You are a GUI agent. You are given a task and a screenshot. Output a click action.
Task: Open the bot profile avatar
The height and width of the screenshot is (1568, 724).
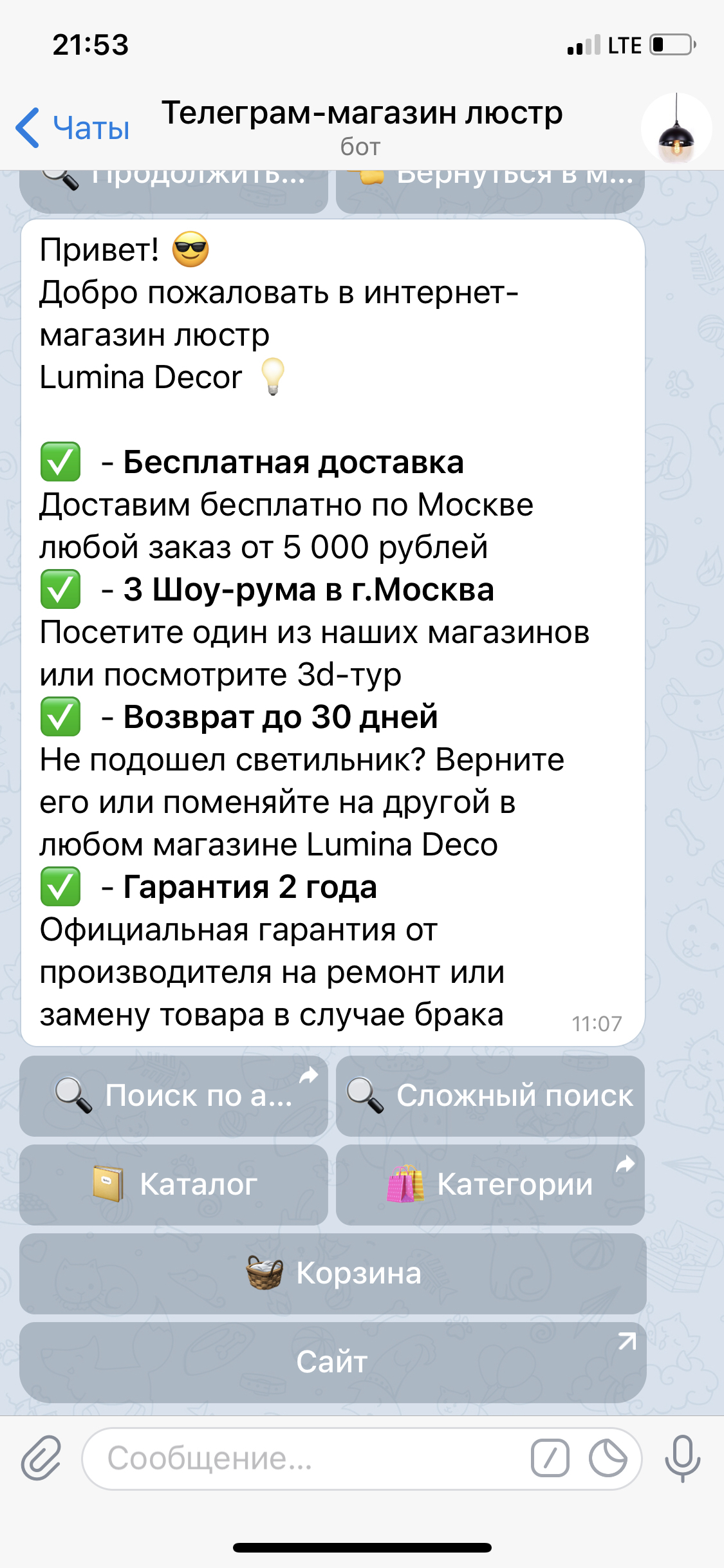coord(676,129)
